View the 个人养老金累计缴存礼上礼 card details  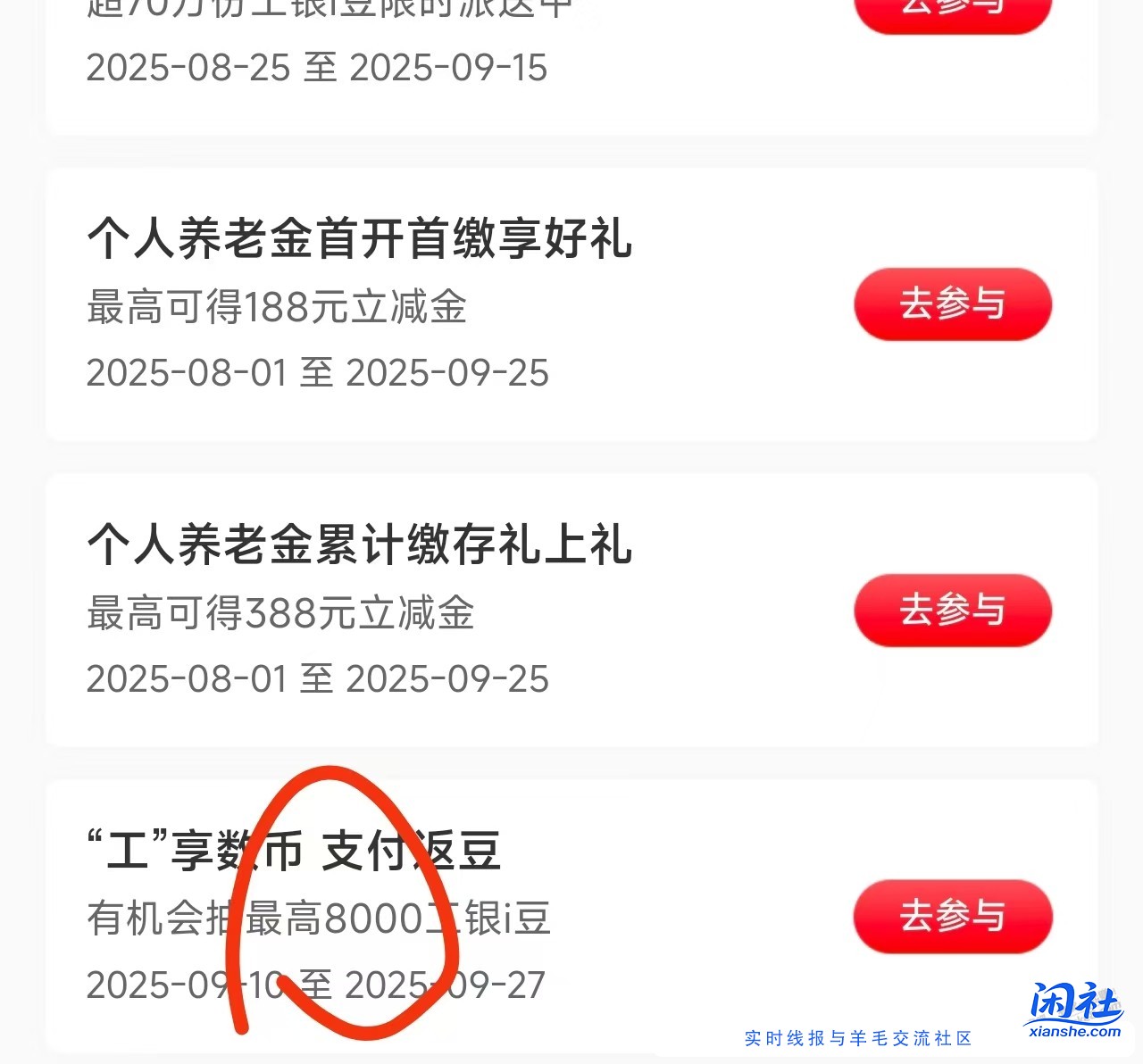tap(359, 545)
